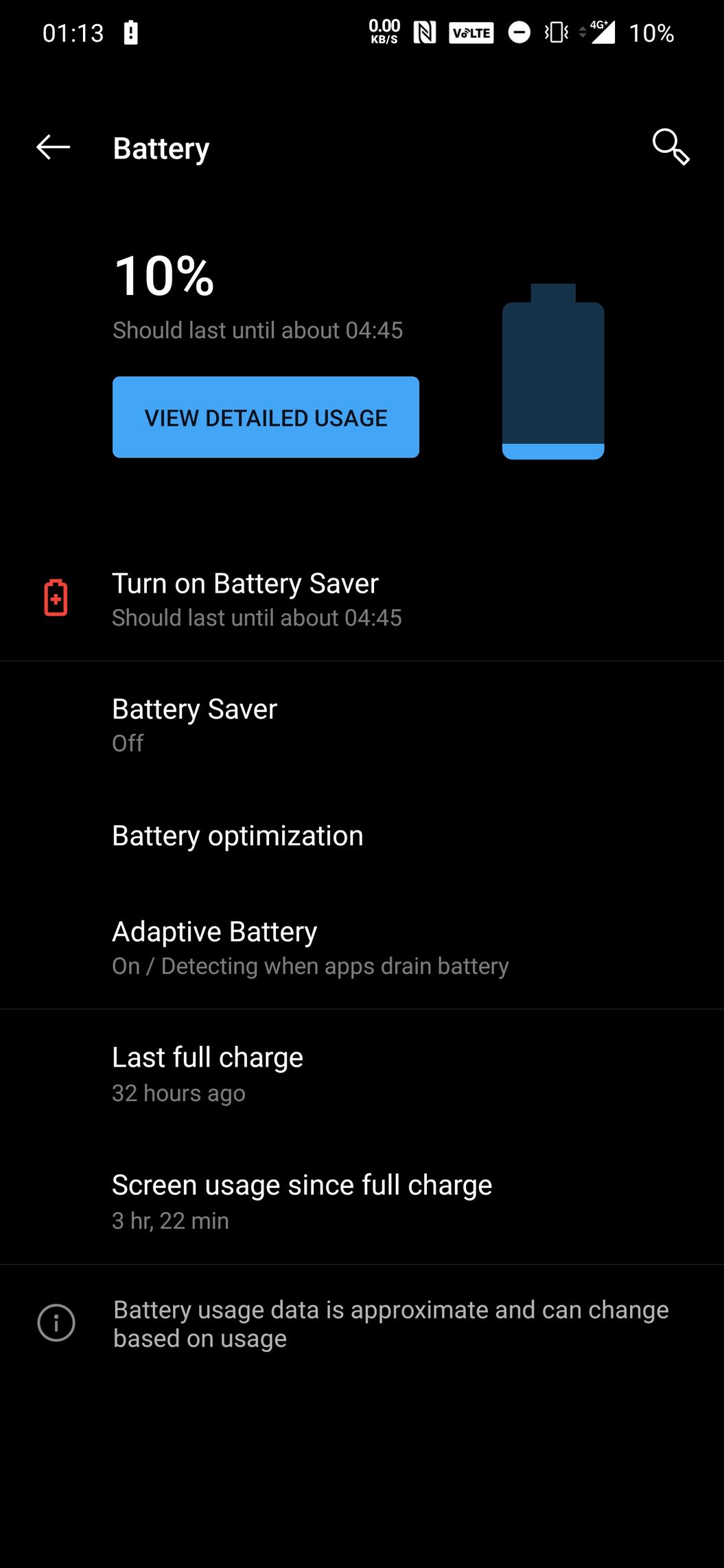The image size is (724, 1568).
Task: Open Battery Saver settings
Action: point(195,724)
